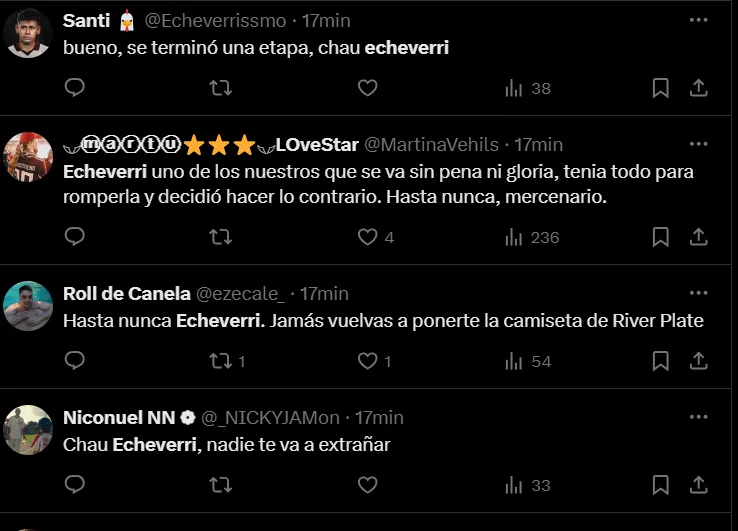Screen dimensions: 738x531
Task: Open Niconuel NN's avatar
Action: [x=28, y=430]
